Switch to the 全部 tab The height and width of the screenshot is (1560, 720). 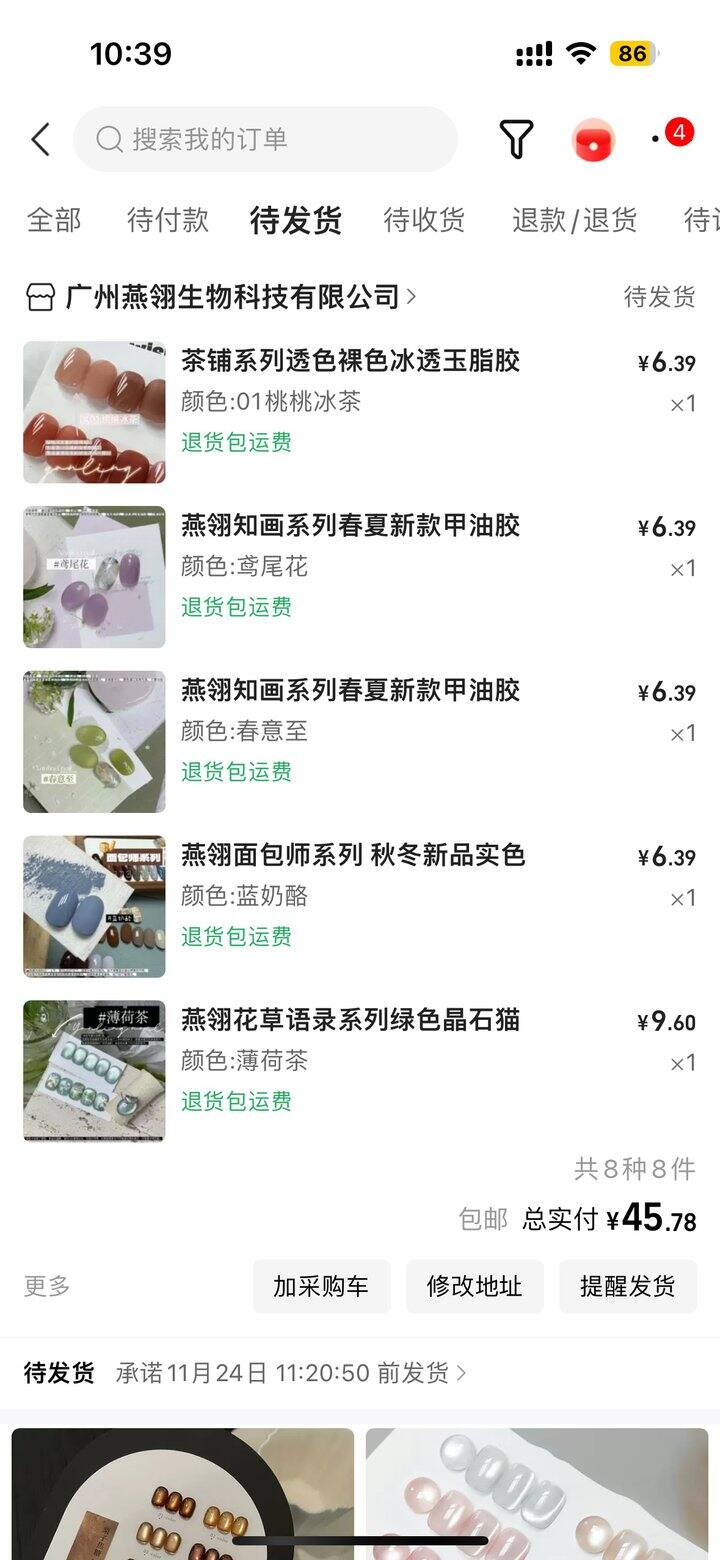point(54,220)
